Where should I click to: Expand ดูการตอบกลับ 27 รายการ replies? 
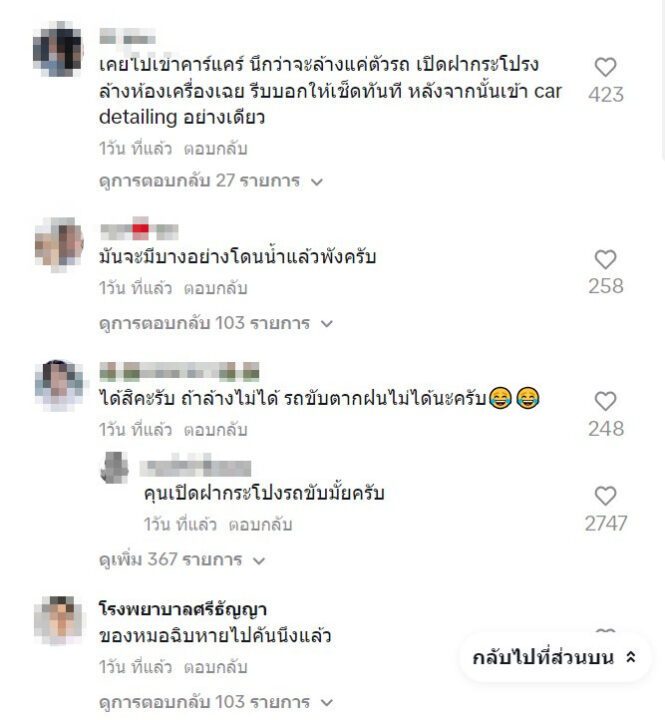[x=211, y=182]
